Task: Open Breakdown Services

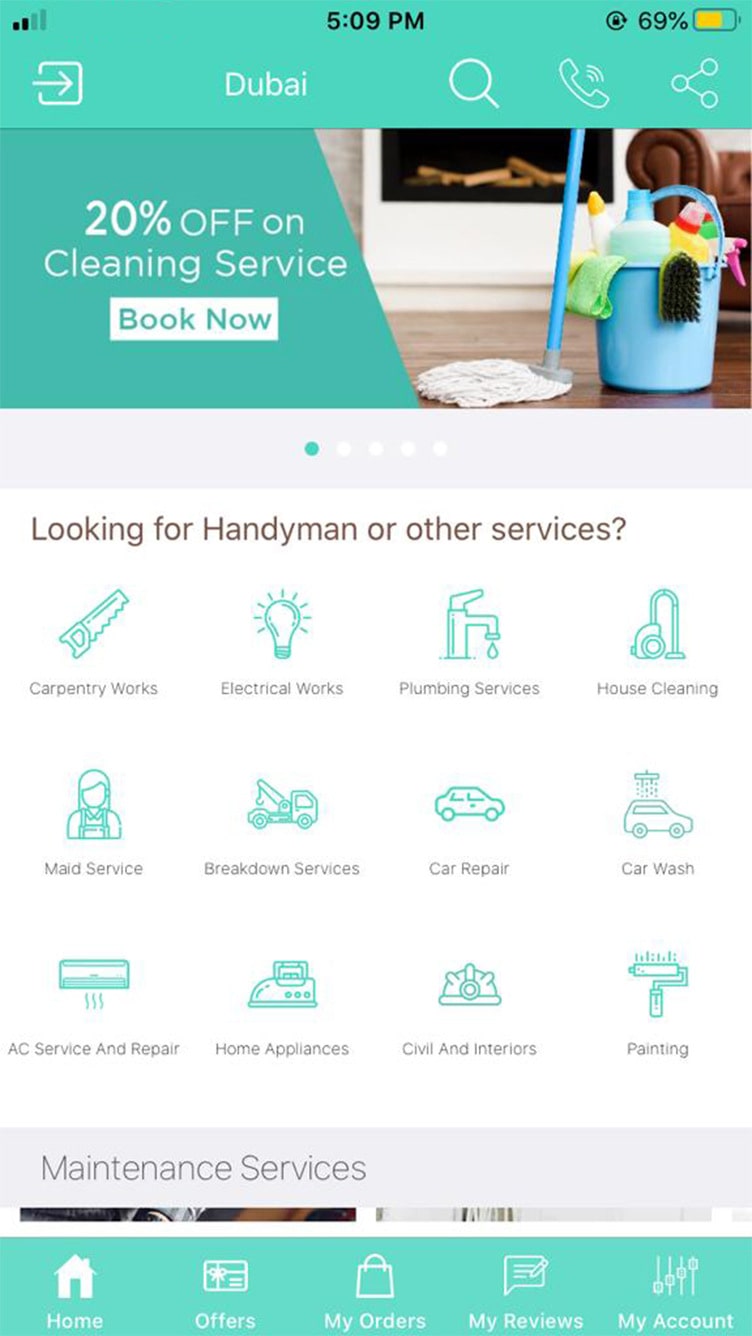Action: coord(282,821)
